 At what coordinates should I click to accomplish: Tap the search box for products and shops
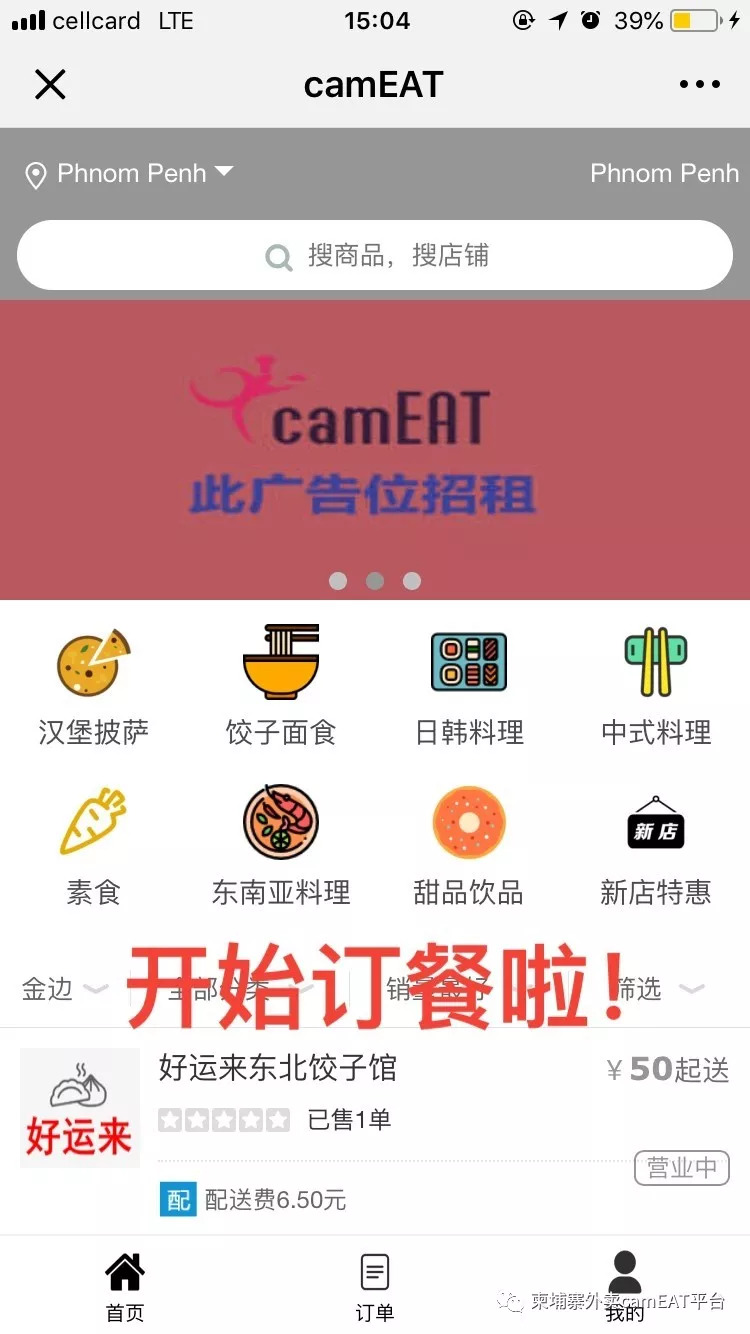[x=375, y=256]
